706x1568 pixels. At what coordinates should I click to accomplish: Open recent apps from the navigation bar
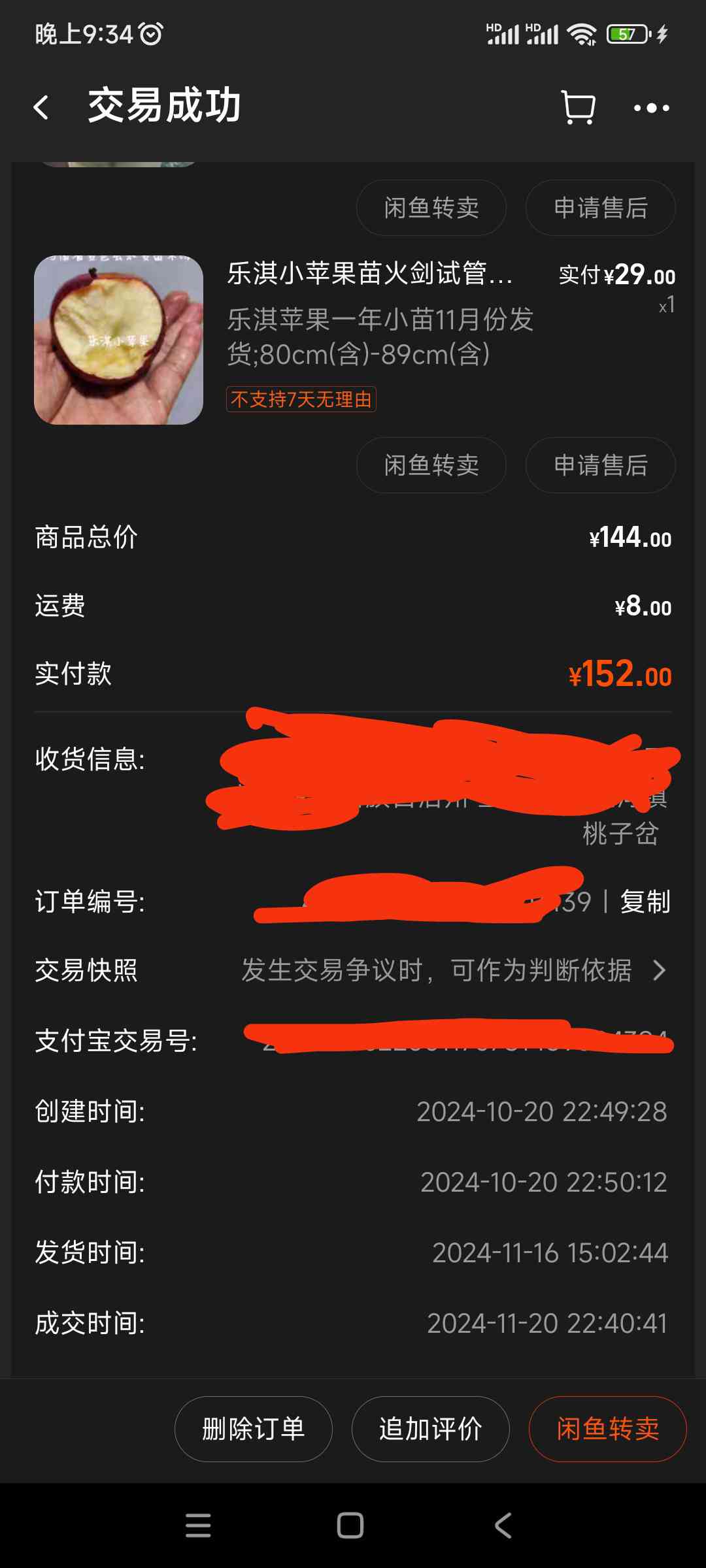pos(198,1526)
